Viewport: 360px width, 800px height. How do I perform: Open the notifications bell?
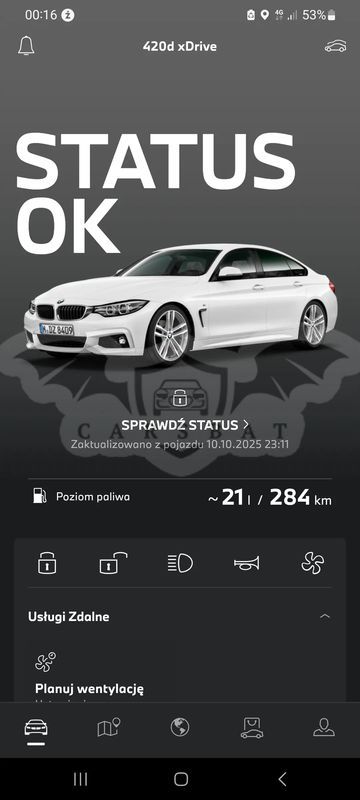click(x=26, y=46)
